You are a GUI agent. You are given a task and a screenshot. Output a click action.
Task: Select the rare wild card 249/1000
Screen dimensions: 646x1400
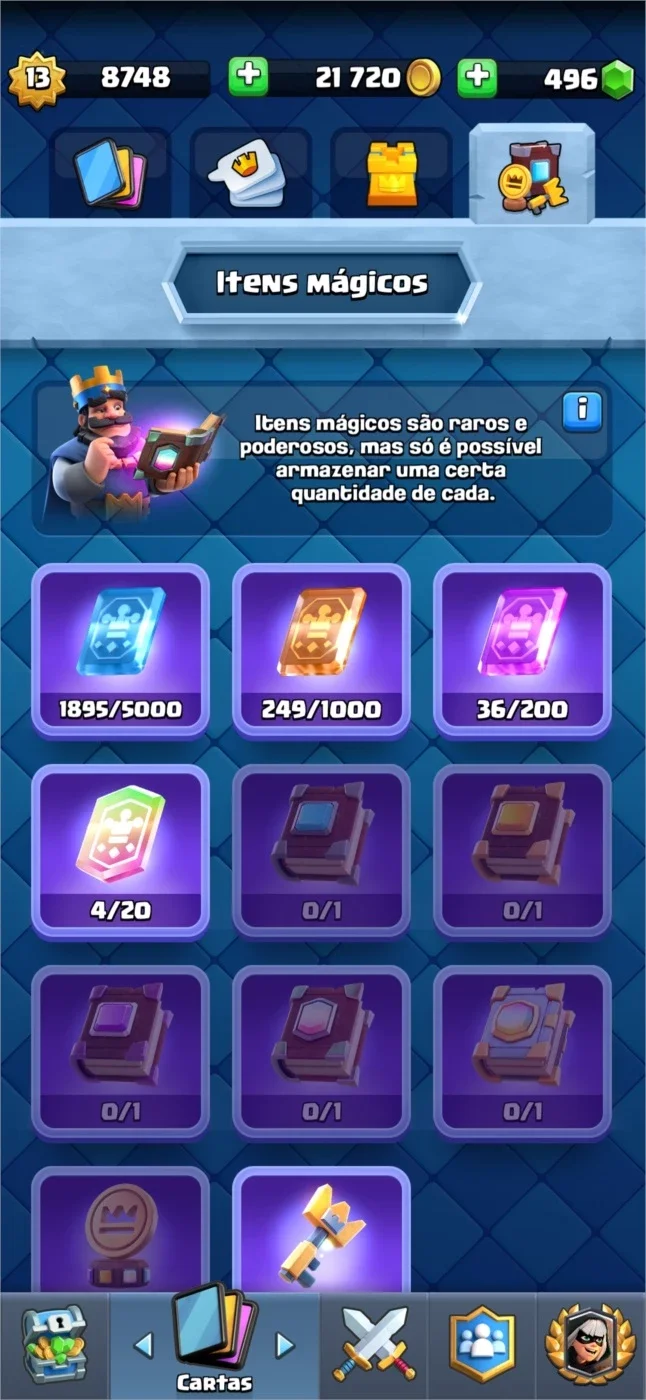point(321,651)
